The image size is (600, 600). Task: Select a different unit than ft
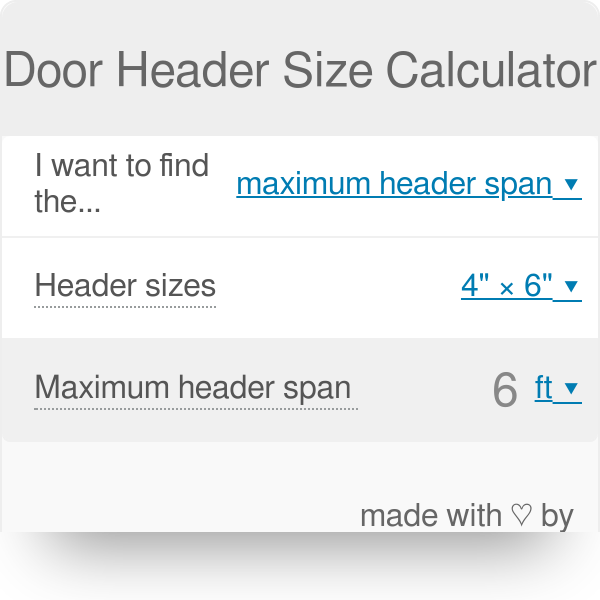coord(557,388)
